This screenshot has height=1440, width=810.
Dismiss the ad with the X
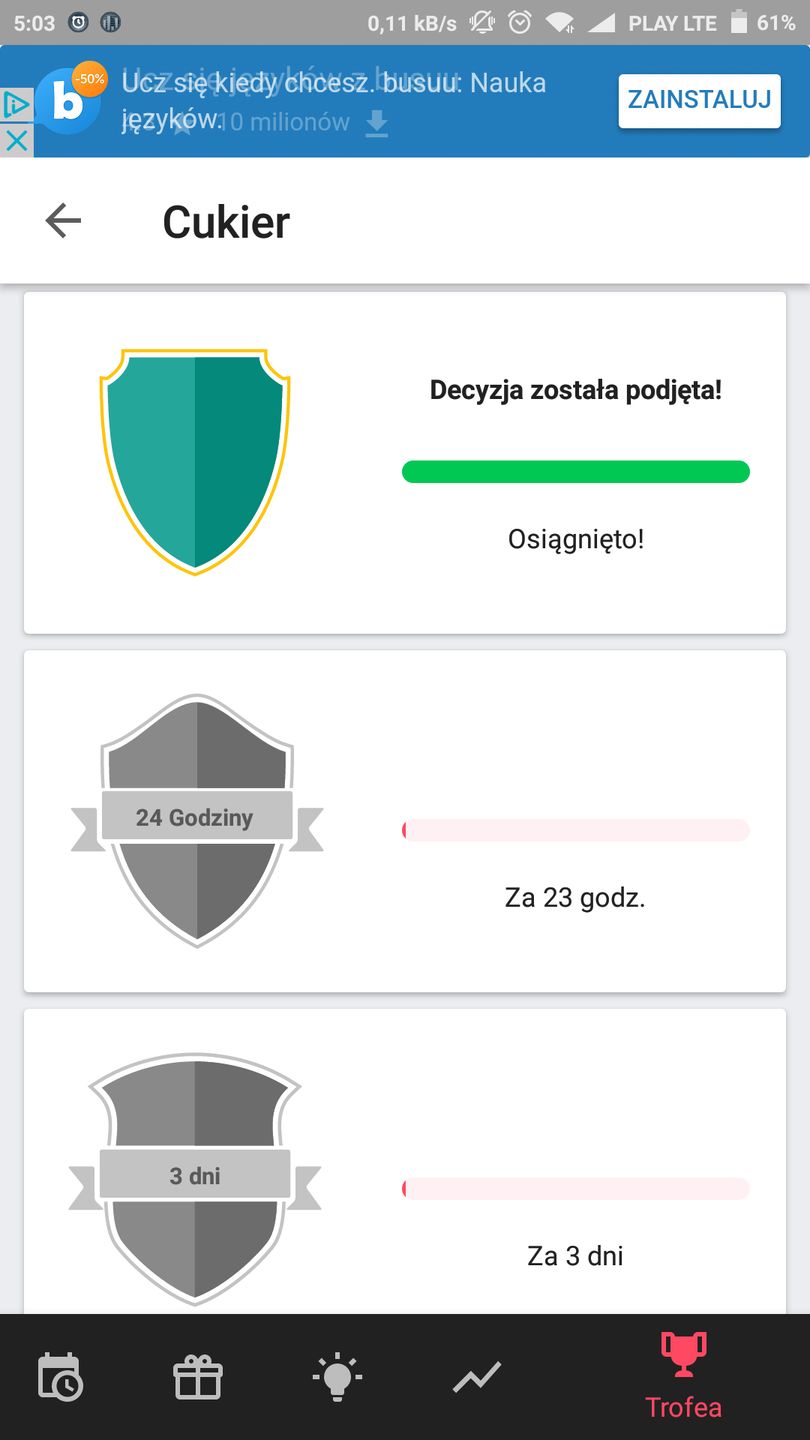click(16, 140)
